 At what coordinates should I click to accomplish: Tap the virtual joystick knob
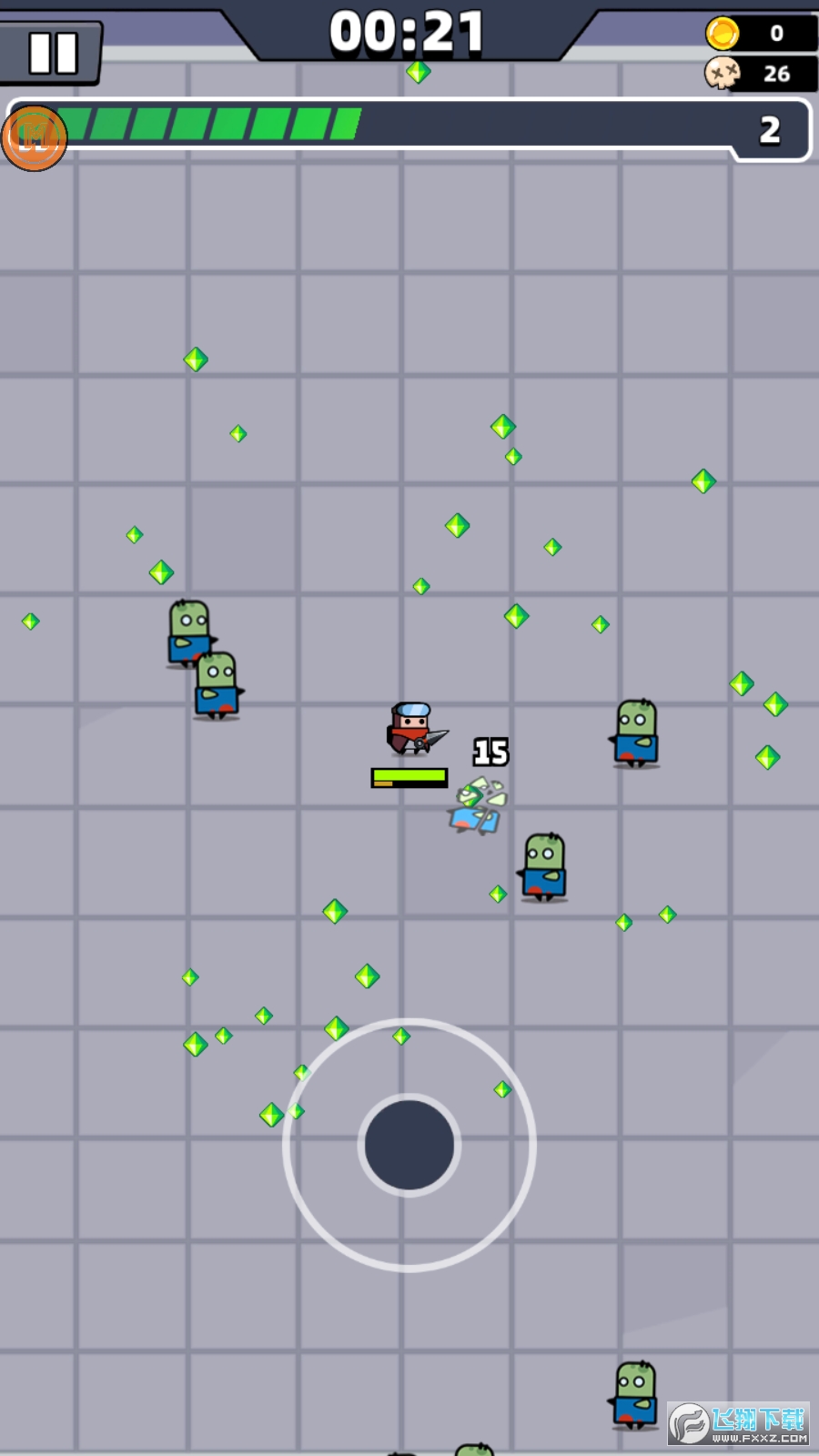tap(409, 1145)
